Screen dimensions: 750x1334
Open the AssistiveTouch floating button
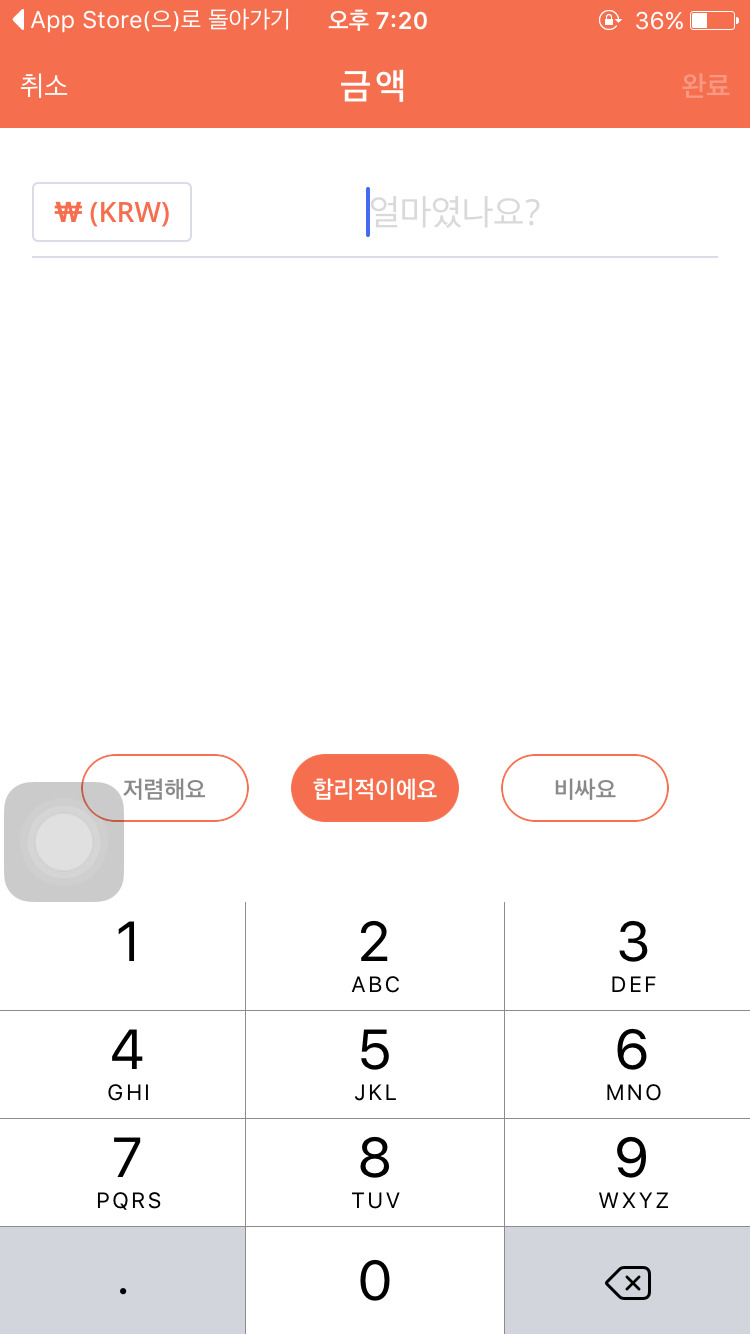tap(64, 842)
